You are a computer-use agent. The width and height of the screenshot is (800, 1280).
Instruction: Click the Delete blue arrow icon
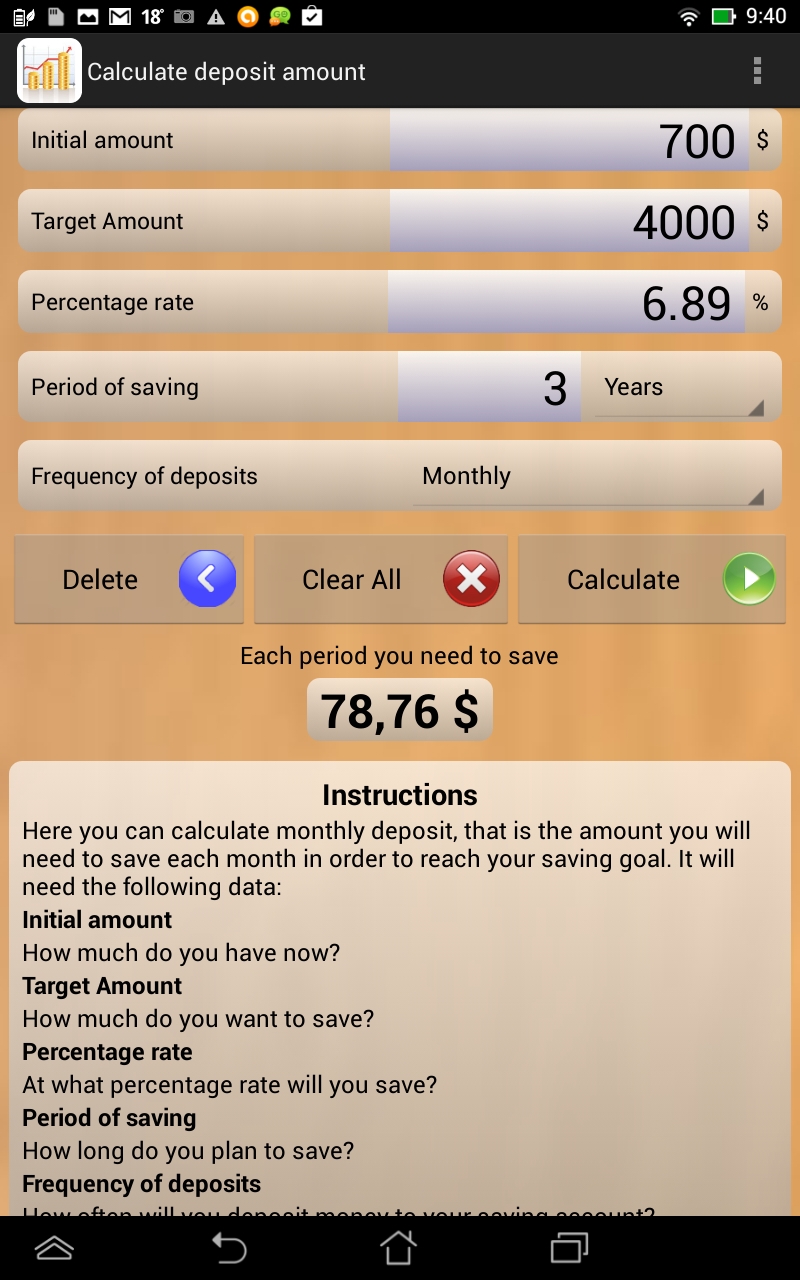click(x=207, y=578)
